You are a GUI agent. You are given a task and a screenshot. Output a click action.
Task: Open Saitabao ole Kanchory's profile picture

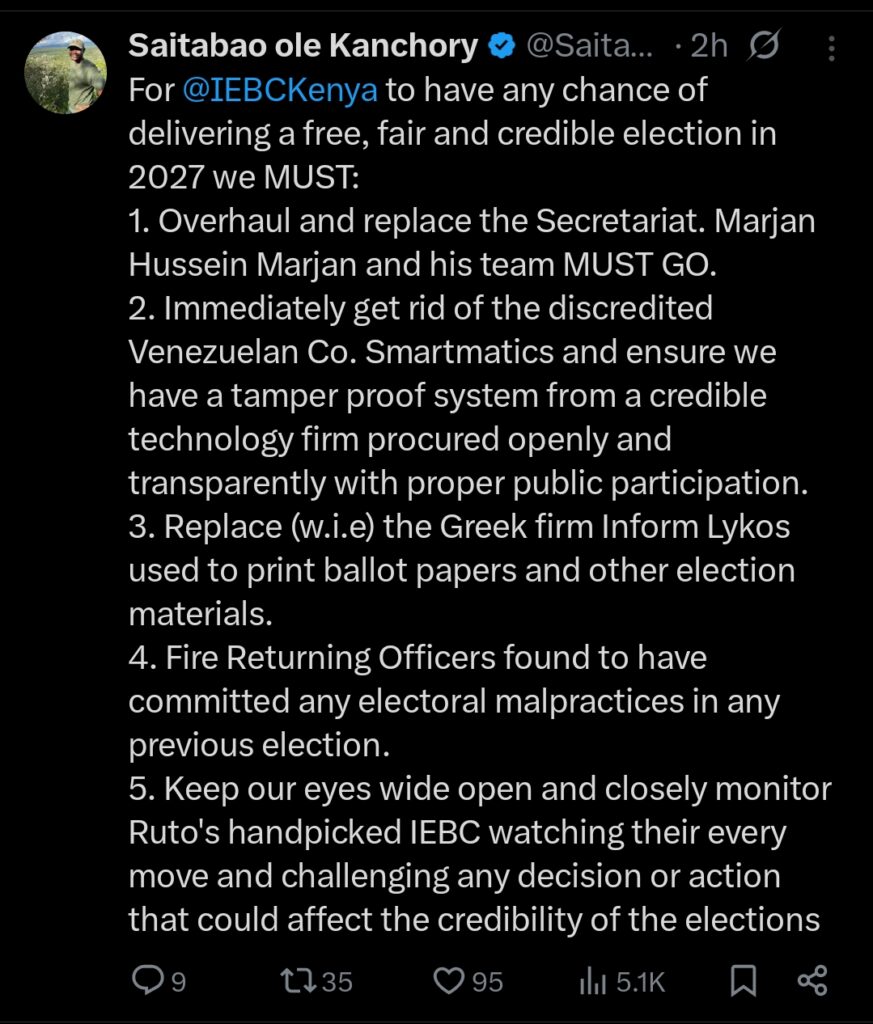tap(66, 71)
